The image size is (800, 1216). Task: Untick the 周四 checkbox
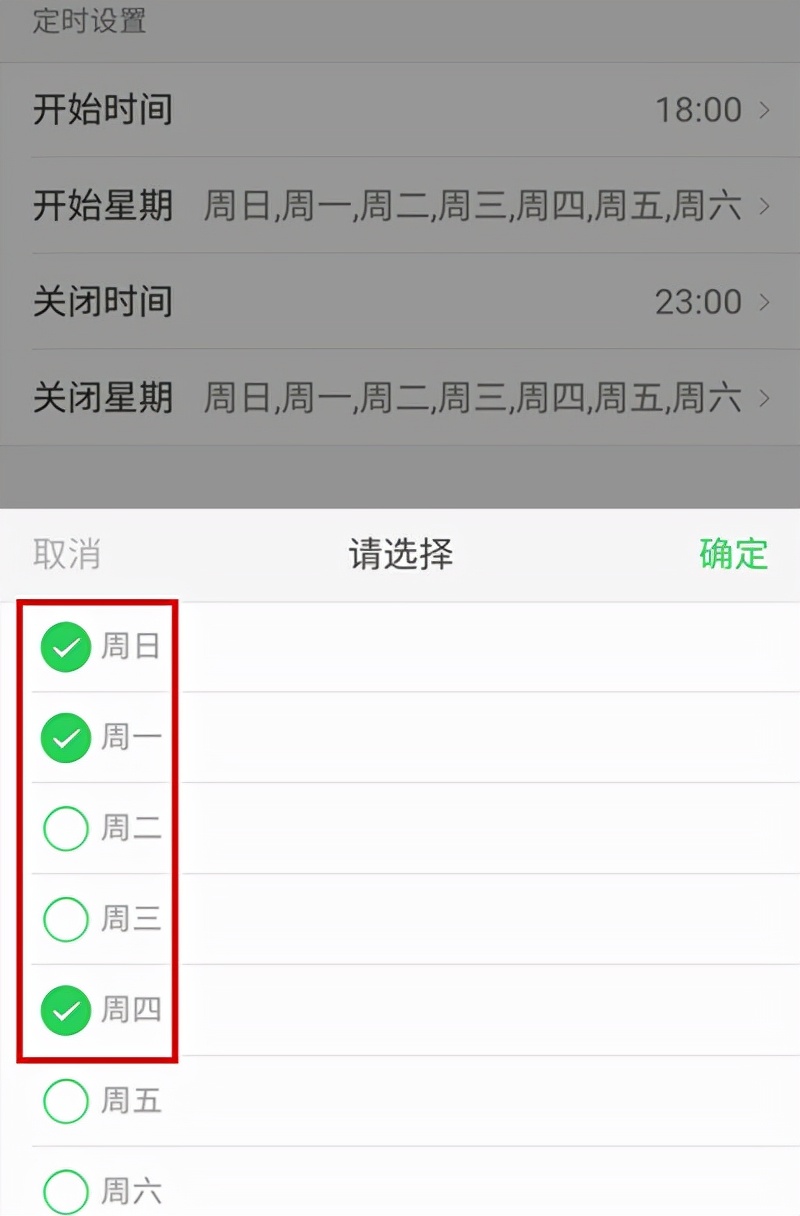66,1010
